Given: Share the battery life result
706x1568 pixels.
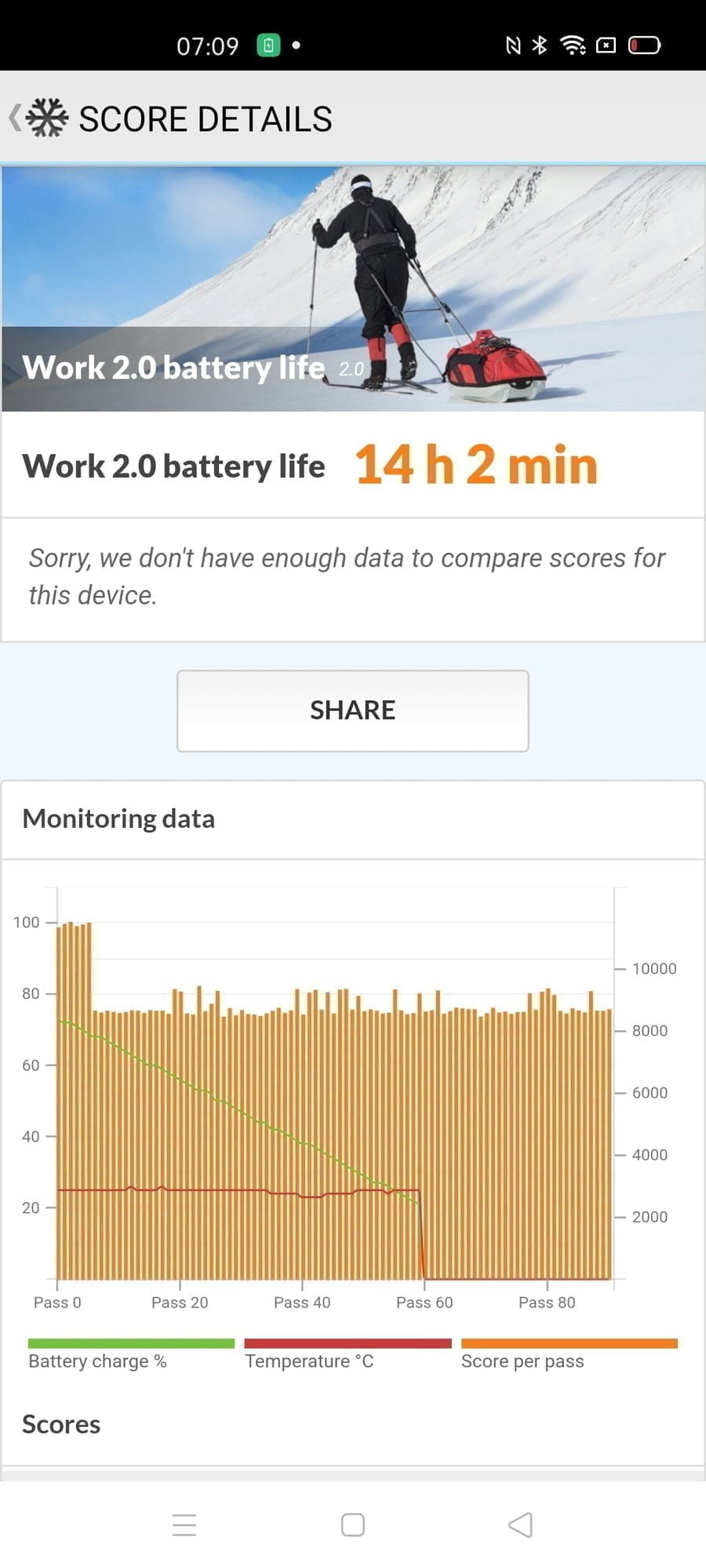Looking at the screenshot, I should click(x=352, y=710).
